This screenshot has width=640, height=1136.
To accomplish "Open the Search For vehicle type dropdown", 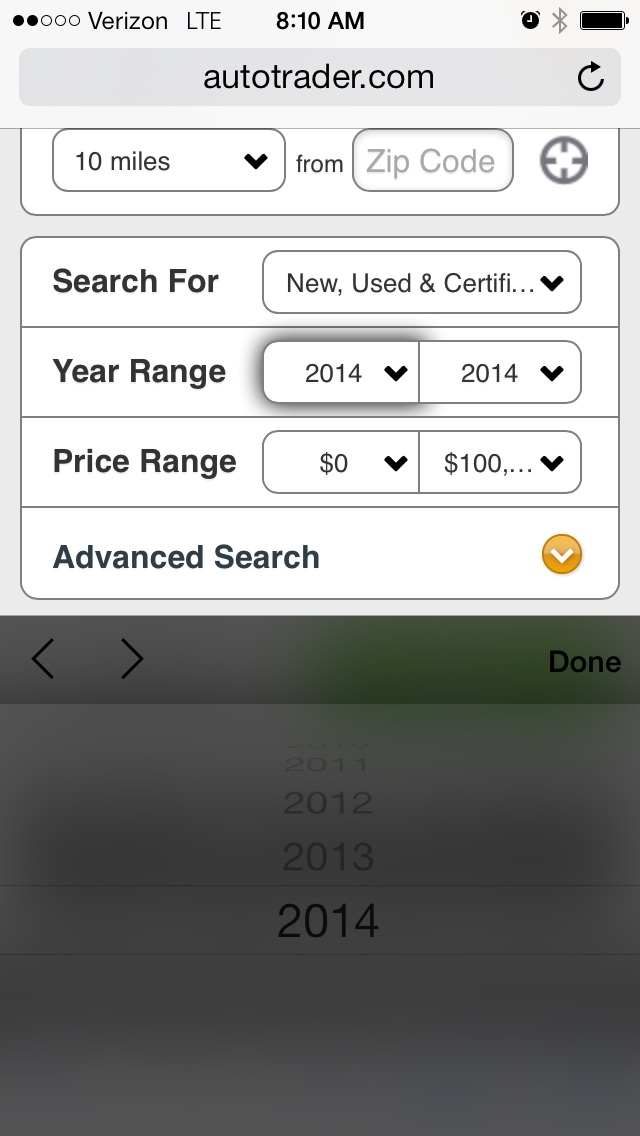I will (x=421, y=283).
